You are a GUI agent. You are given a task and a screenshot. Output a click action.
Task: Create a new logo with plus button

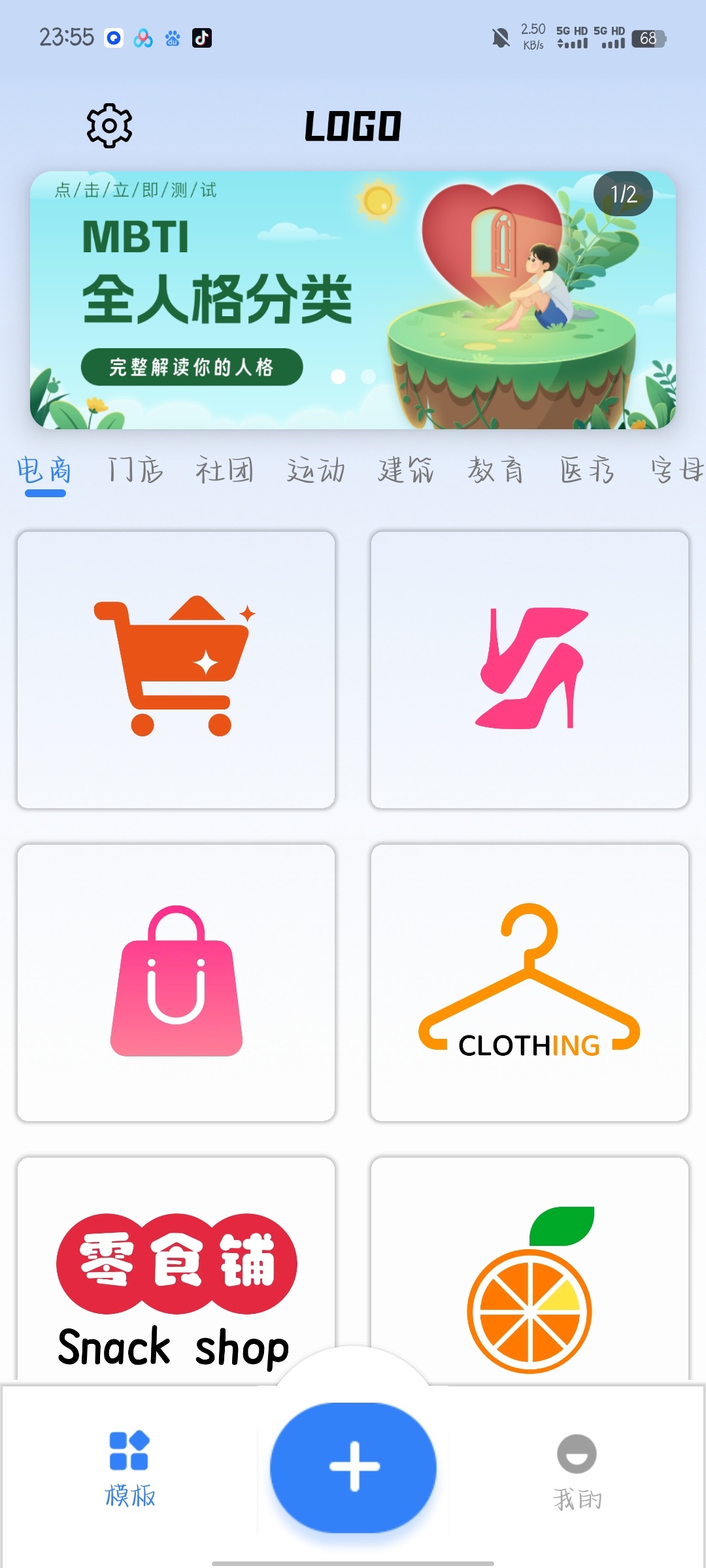(x=353, y=1467)
